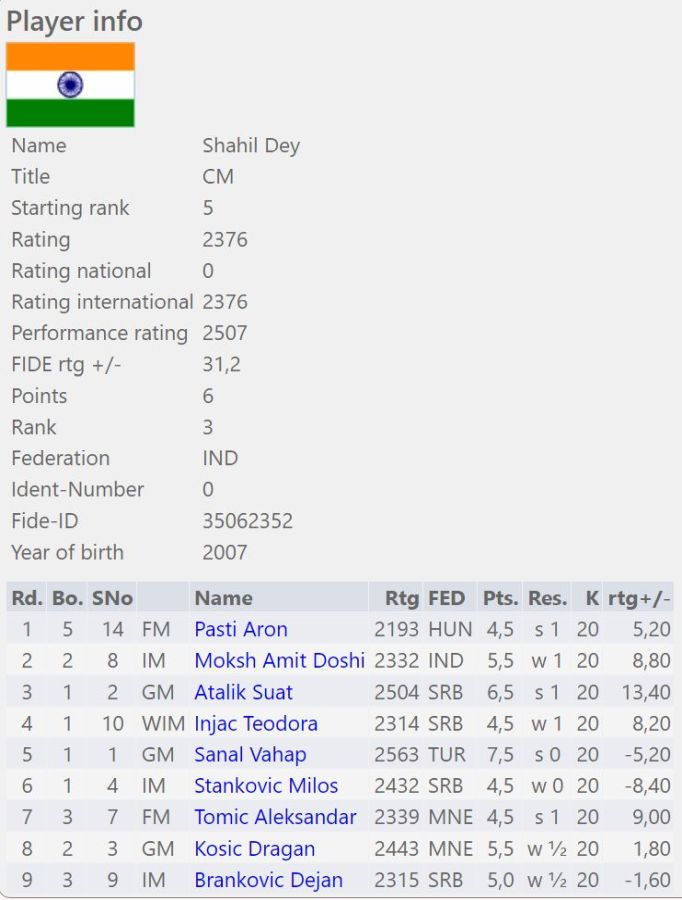Image resolution: width=682 pixels, height=900 pixels.
Task: Select the Brankovic Dejan link
Action: coord(268,880)
